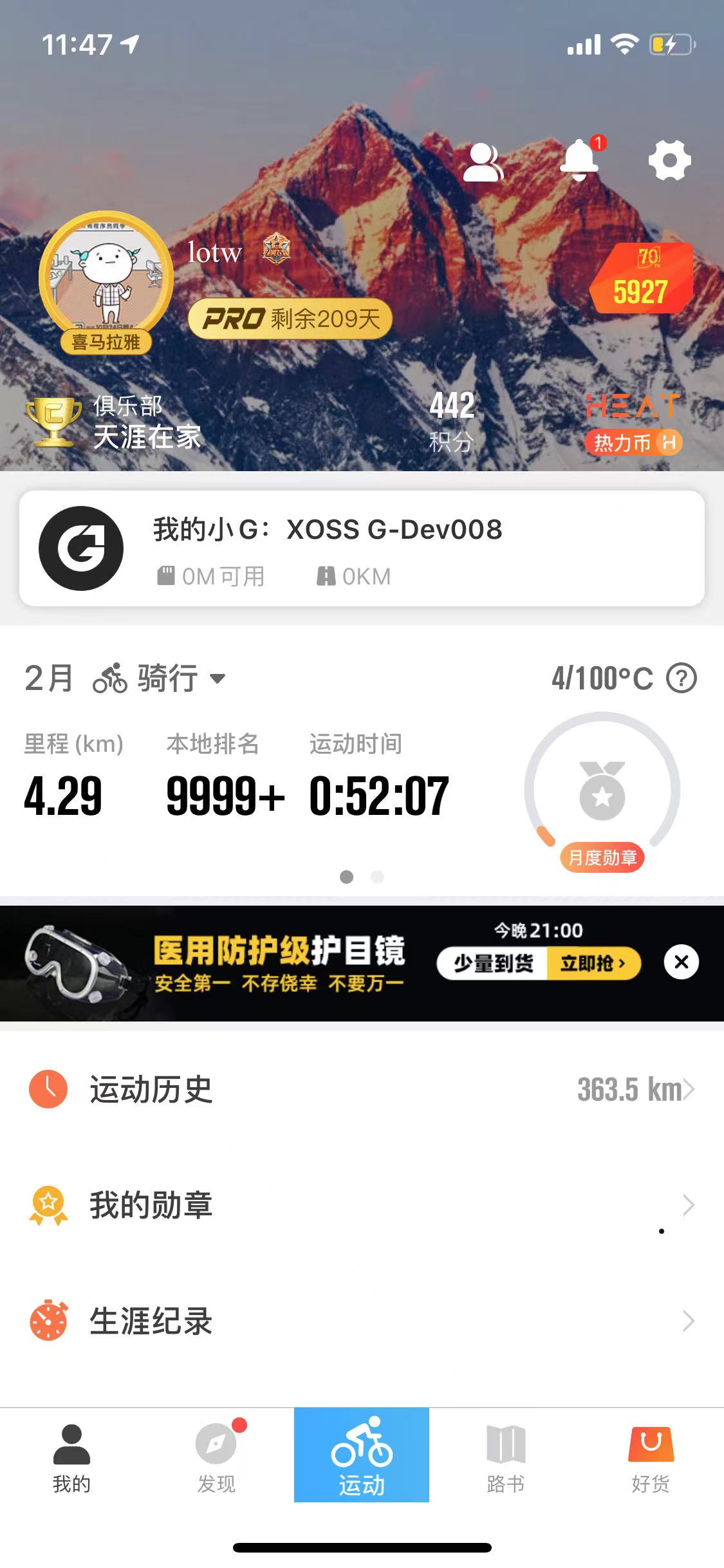Open 运动历史 workout history
This screenshot has width=724, height=1568.
click(x=362, y=1090)
